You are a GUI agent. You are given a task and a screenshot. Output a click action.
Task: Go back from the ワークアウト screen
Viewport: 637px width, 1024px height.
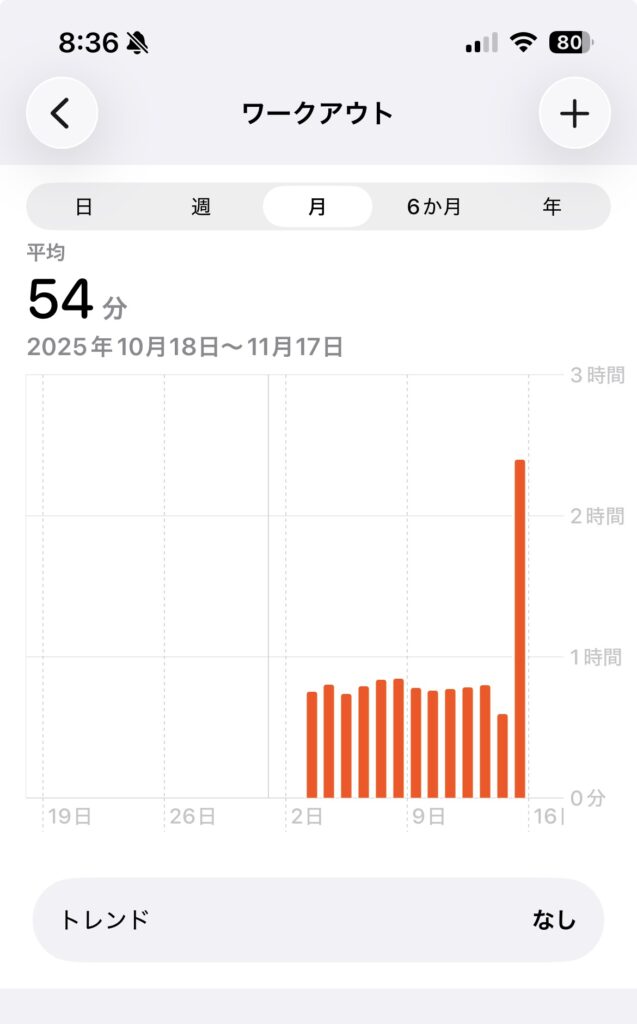62,113
